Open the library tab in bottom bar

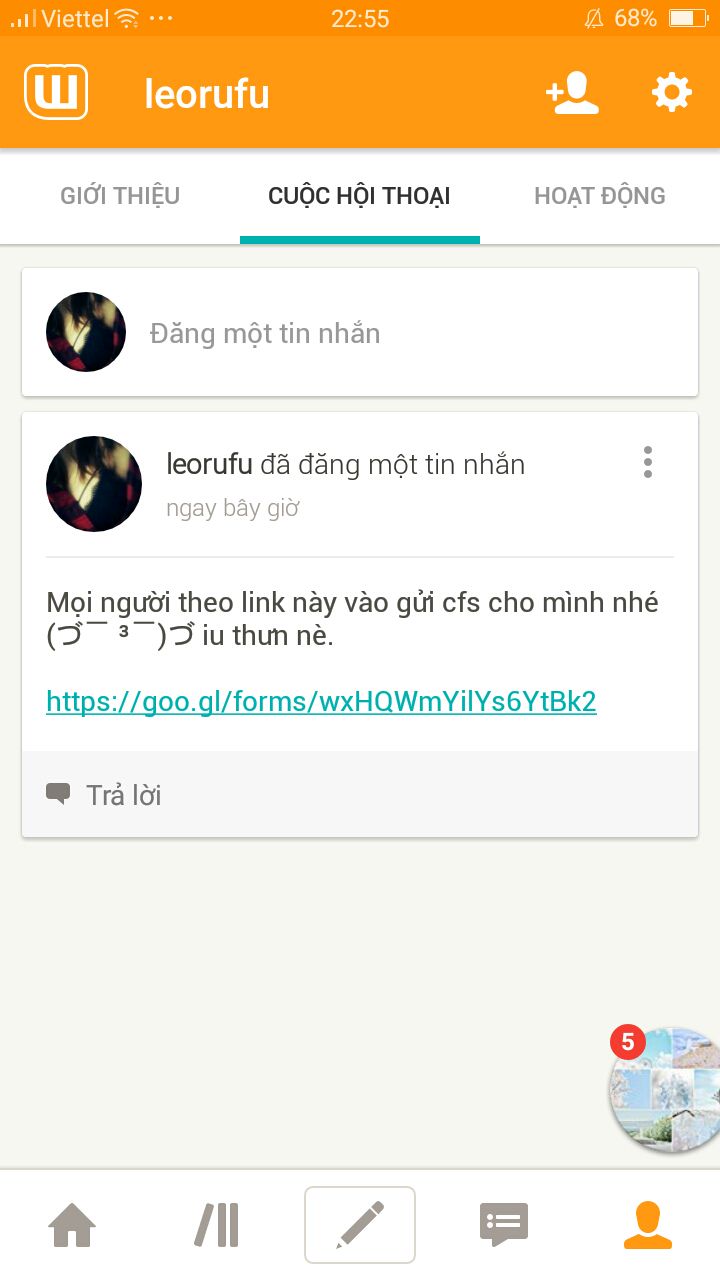(x=216, y=1225)
